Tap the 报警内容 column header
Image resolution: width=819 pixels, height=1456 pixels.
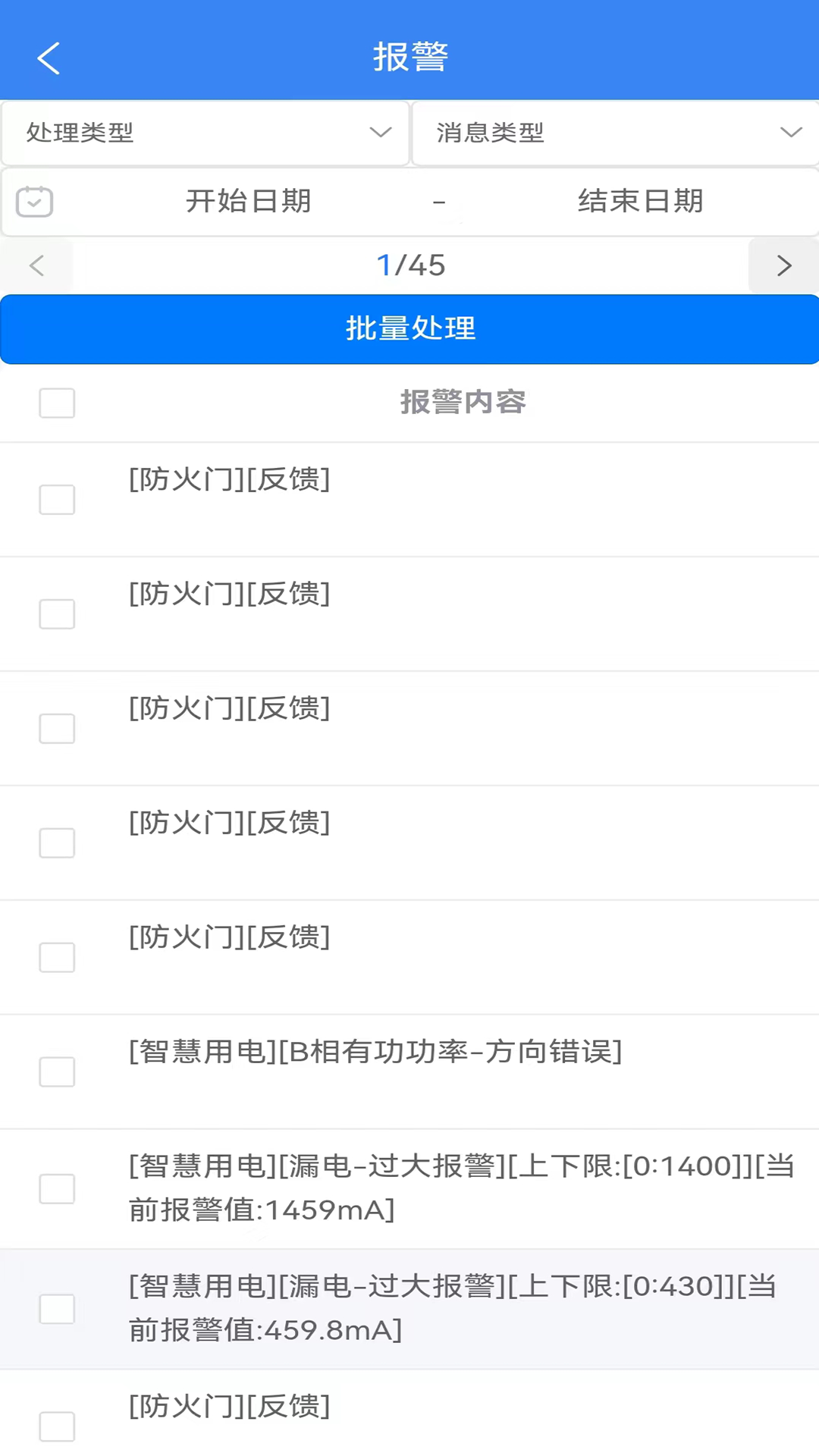pos(463,403)
